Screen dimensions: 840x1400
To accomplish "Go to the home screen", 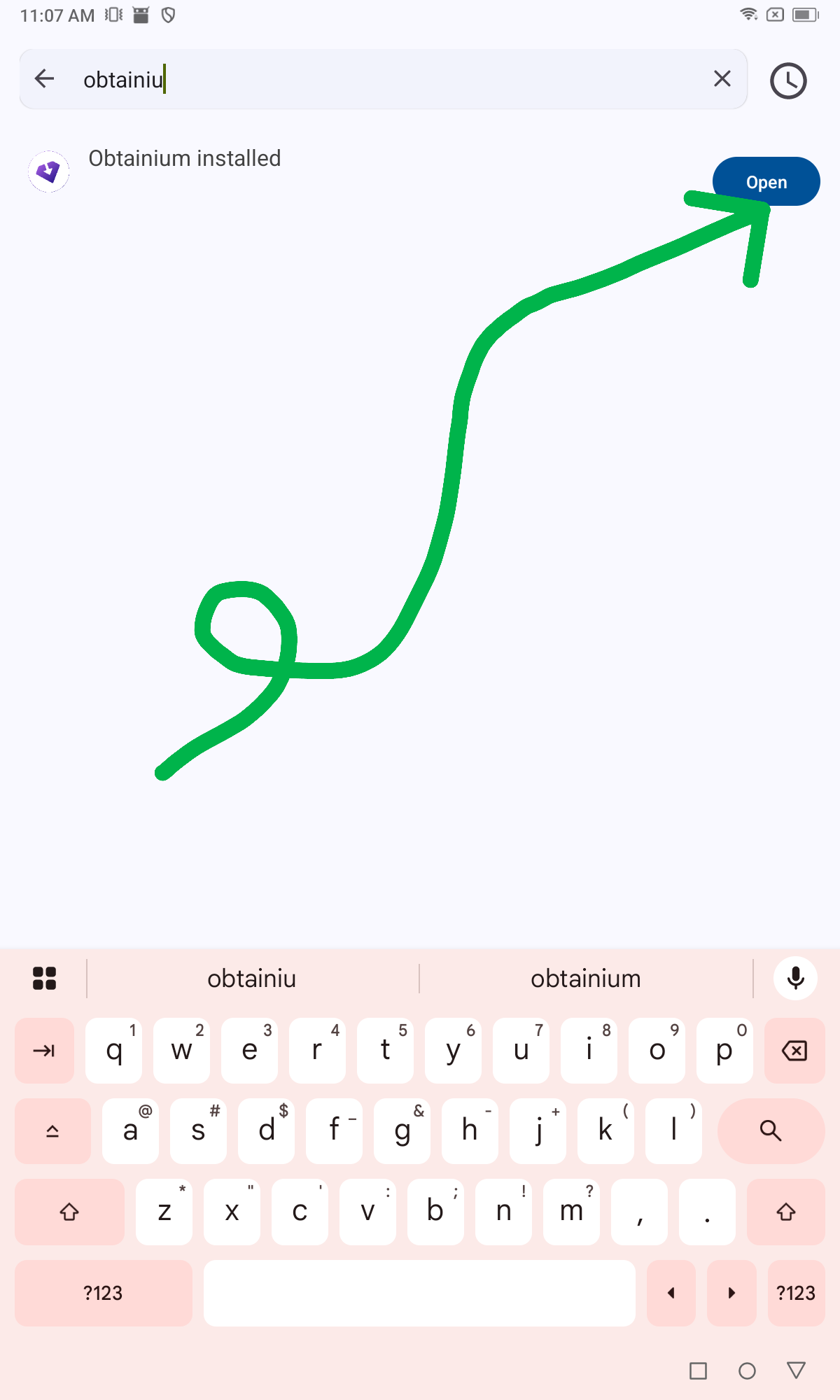I will click(747, 1371).
